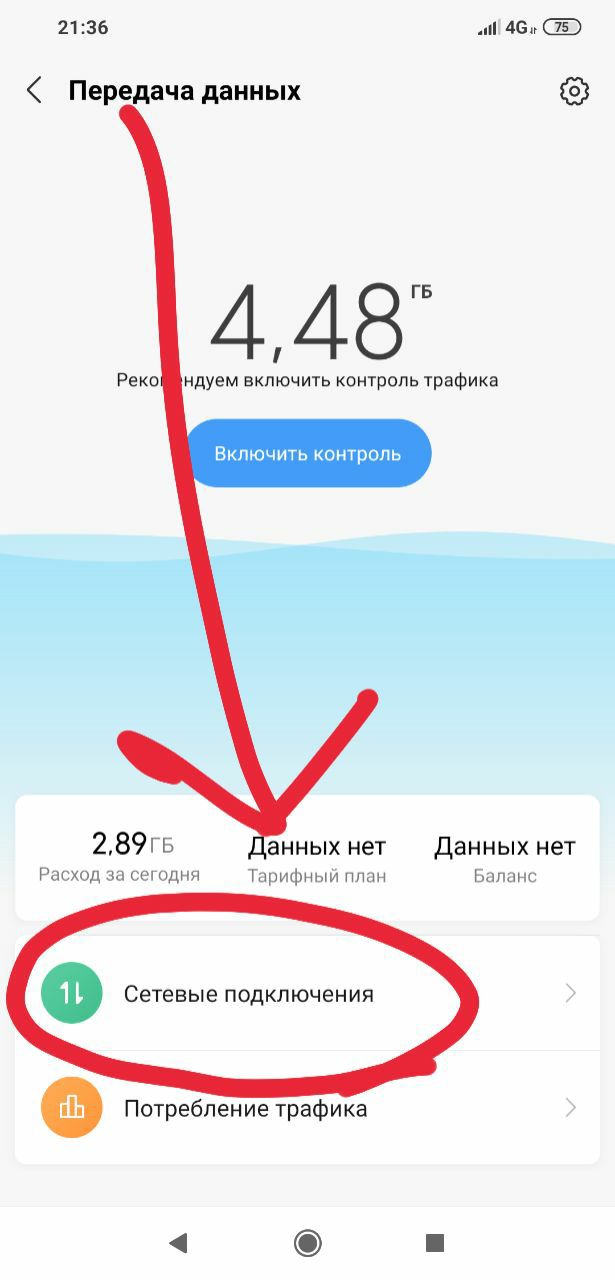Open Потребление трафика row
This screenshot has height=1280, width=615.
pos(307,1108)
